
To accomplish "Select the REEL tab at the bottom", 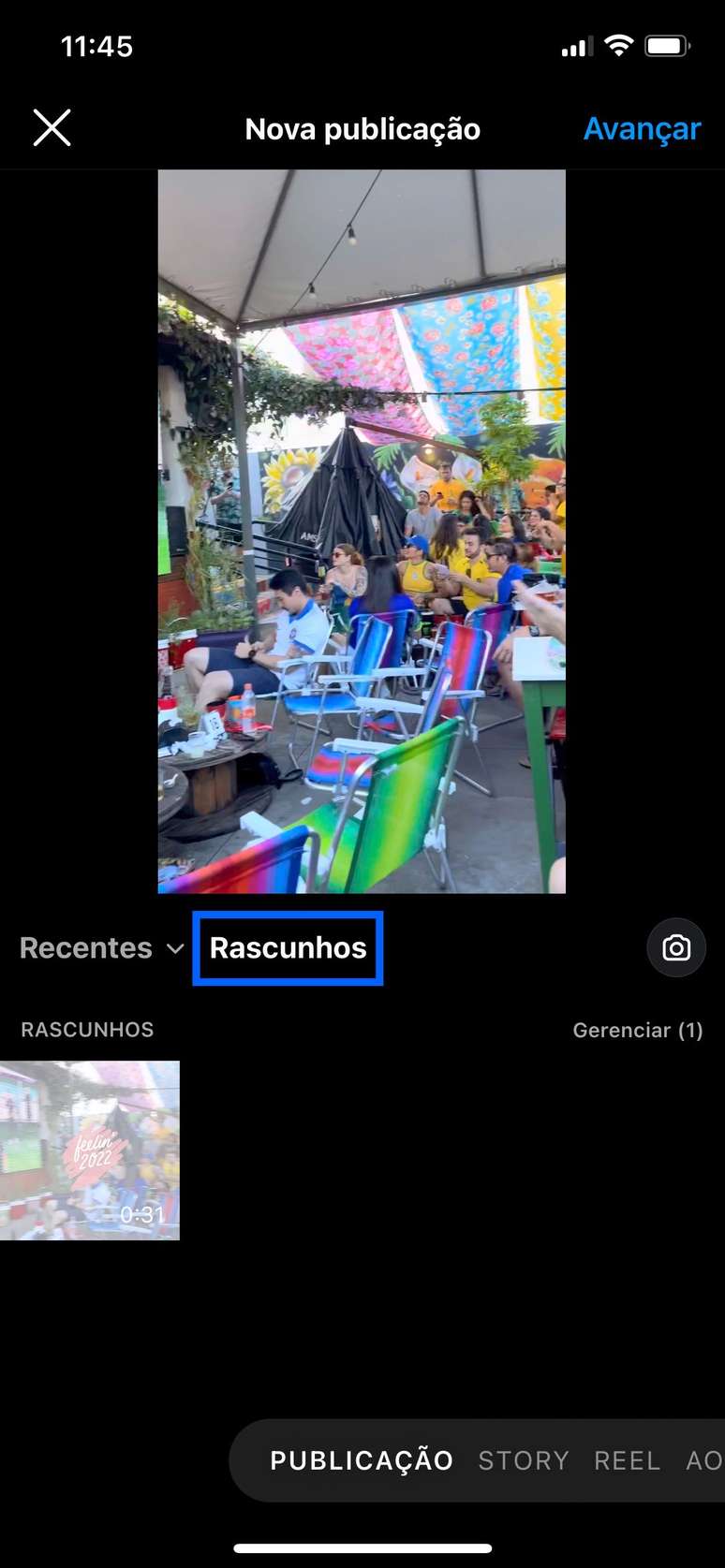I will (x=627, y=1459).
